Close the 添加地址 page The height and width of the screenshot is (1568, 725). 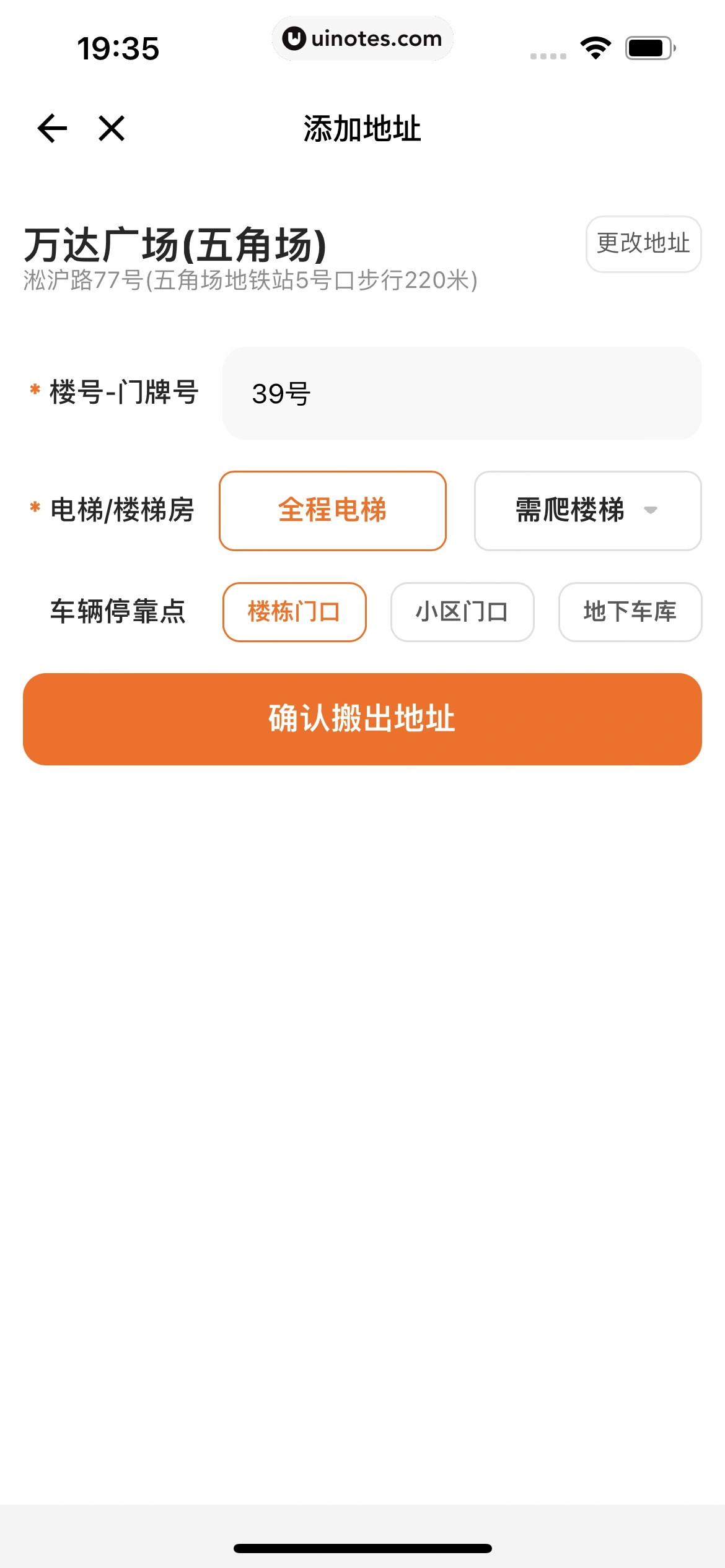[x=112, y=129]
